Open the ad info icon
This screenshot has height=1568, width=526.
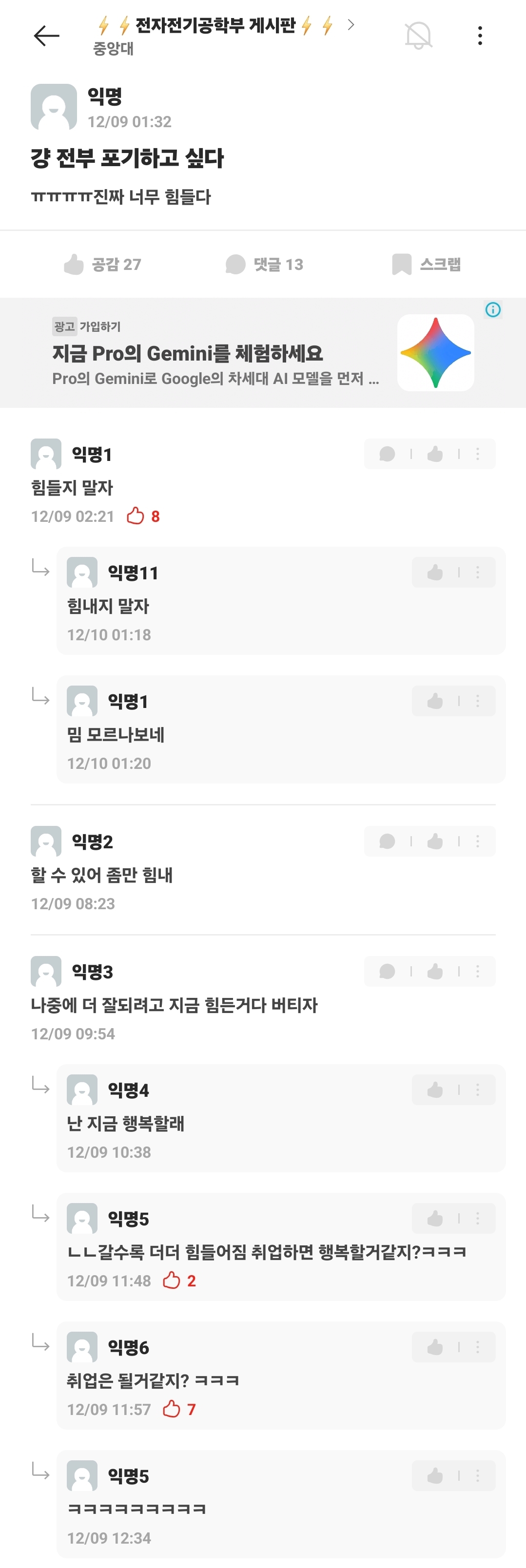click(492, 310)
